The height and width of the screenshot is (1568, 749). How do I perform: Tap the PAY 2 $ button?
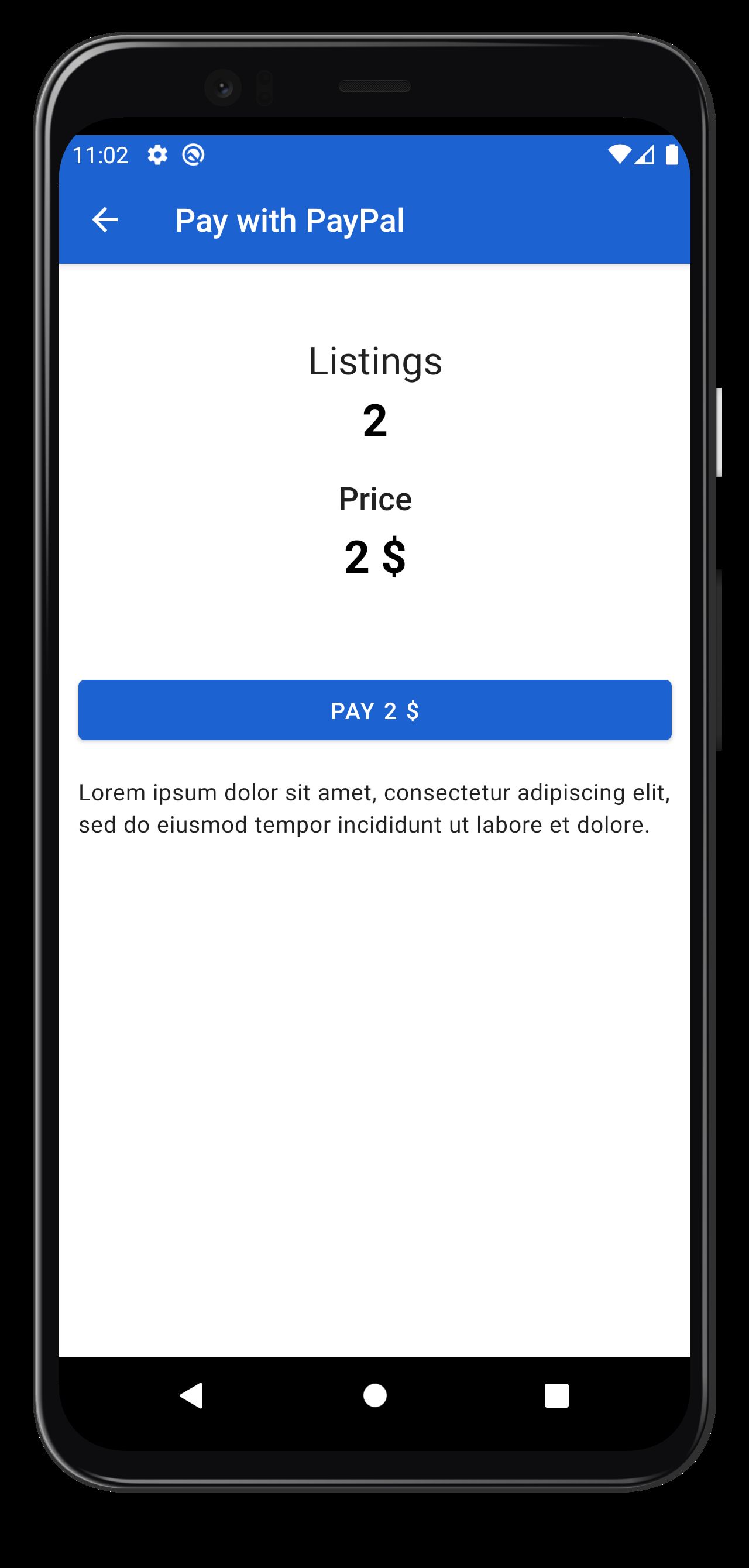click(x=374, y=710)
